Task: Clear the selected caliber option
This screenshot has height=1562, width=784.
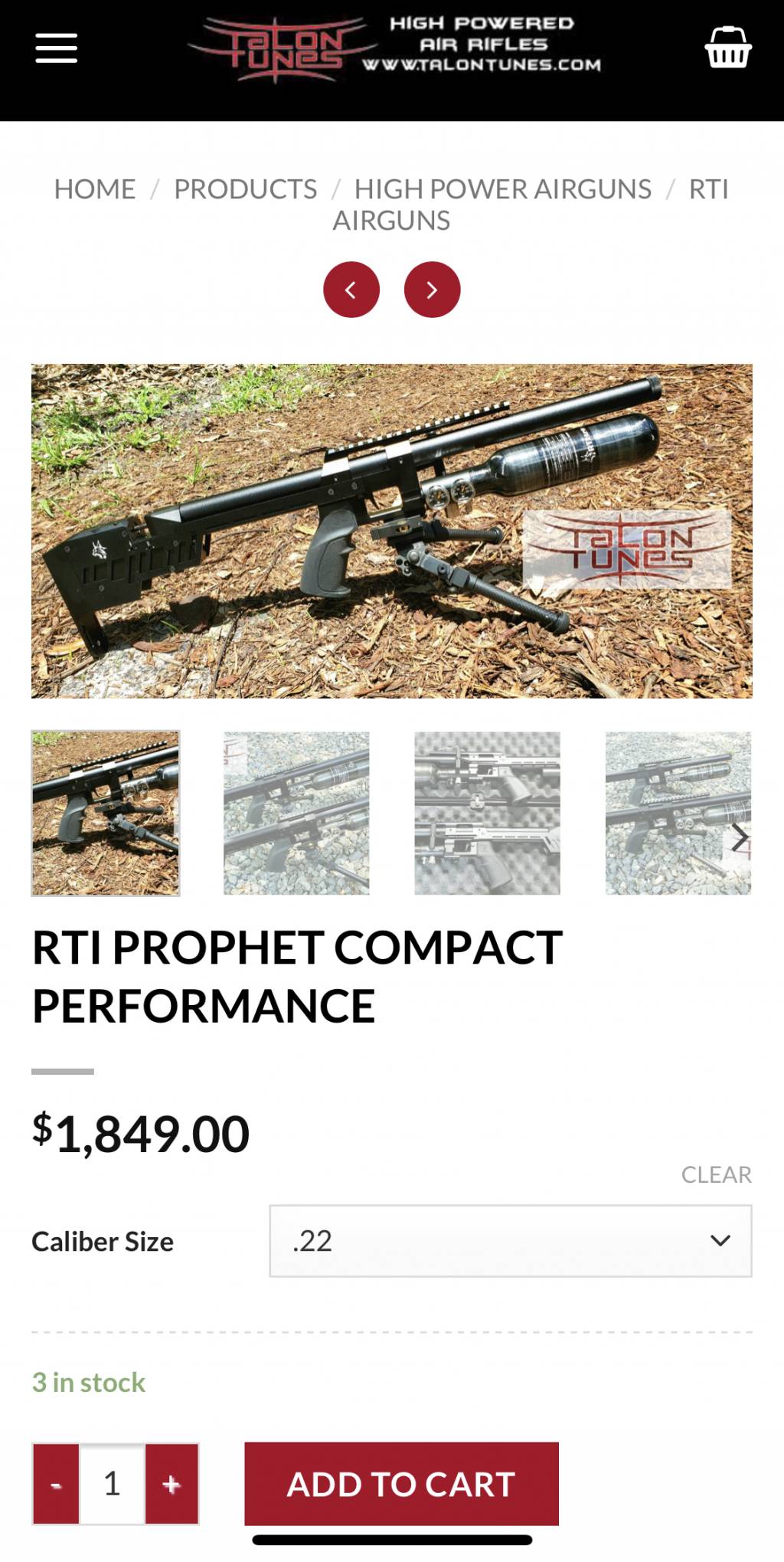Action: coord(716,1174)
